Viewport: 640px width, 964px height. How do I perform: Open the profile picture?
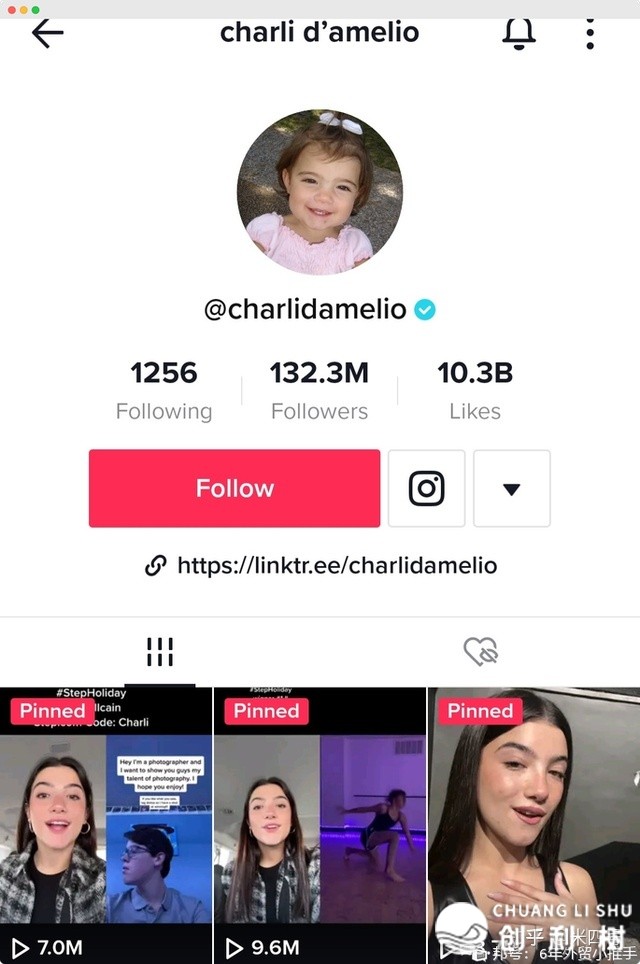320,193
